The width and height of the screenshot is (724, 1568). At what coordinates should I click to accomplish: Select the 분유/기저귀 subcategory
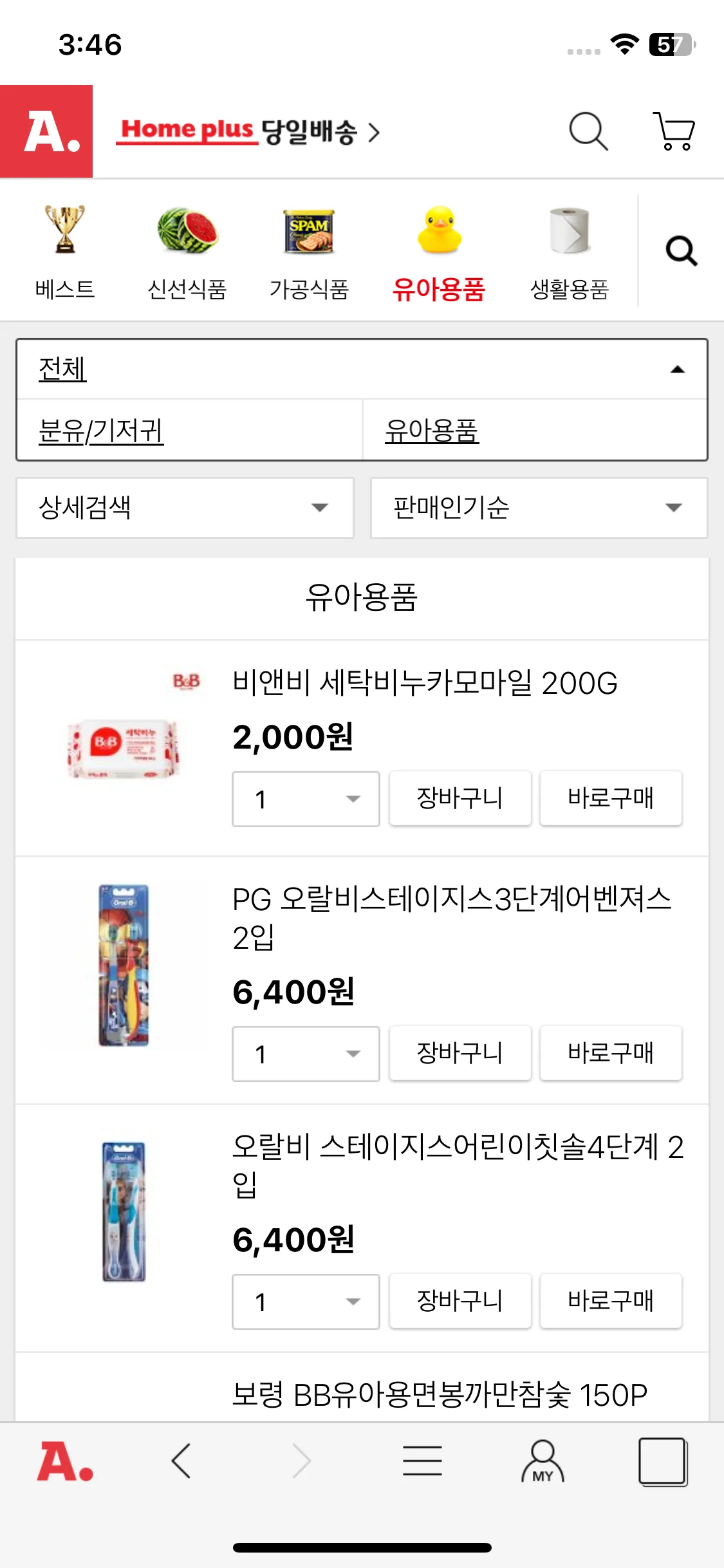(x=101, y=430)
